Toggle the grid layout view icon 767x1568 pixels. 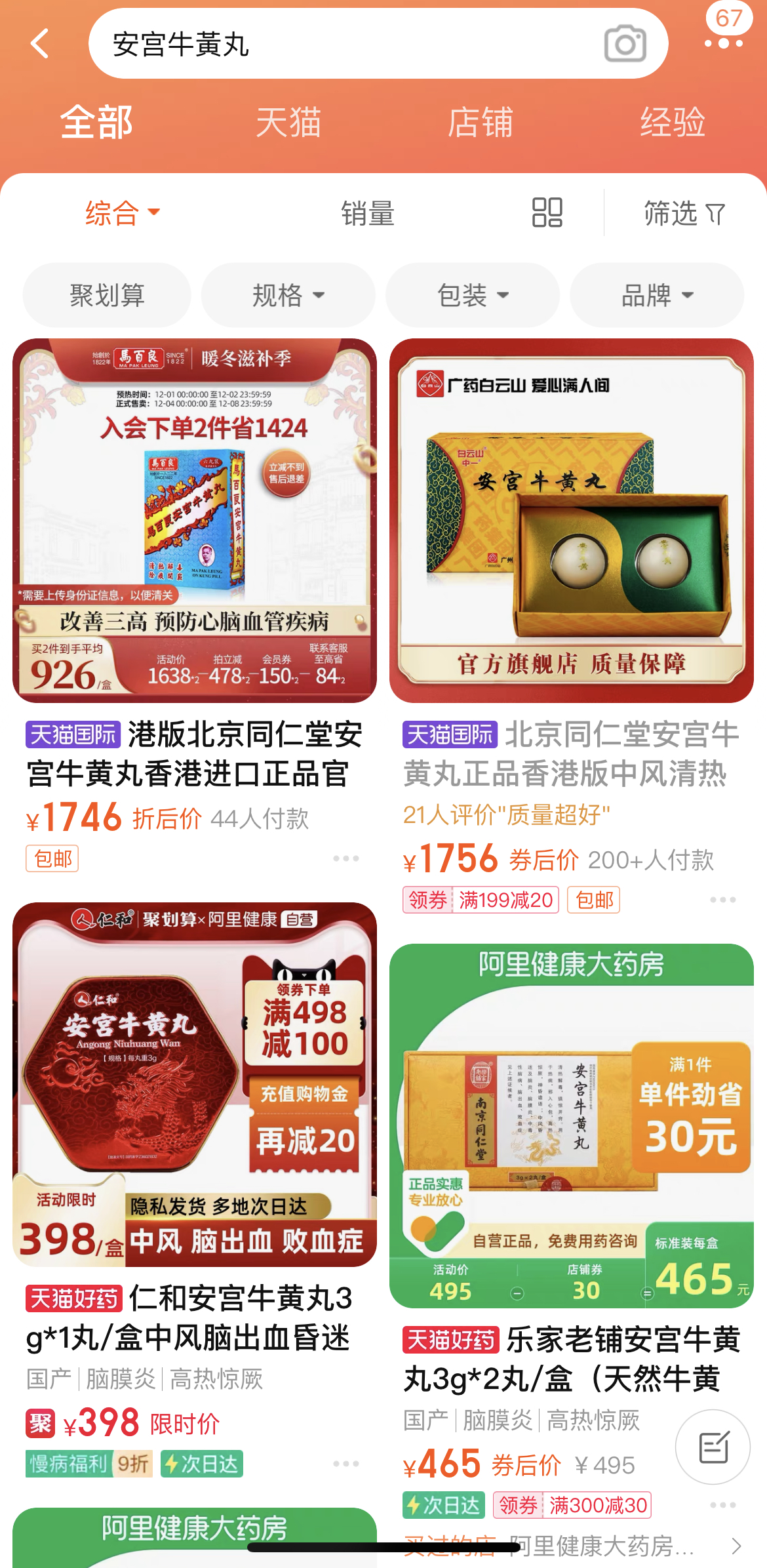click(x=547, y=213)
